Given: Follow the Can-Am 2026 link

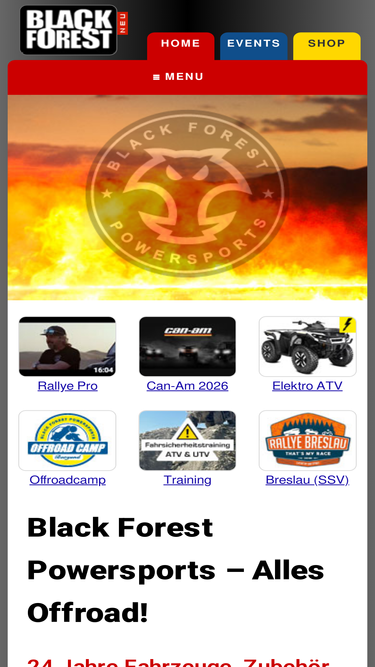Looking at the screenshot, I should pos(188,386).
